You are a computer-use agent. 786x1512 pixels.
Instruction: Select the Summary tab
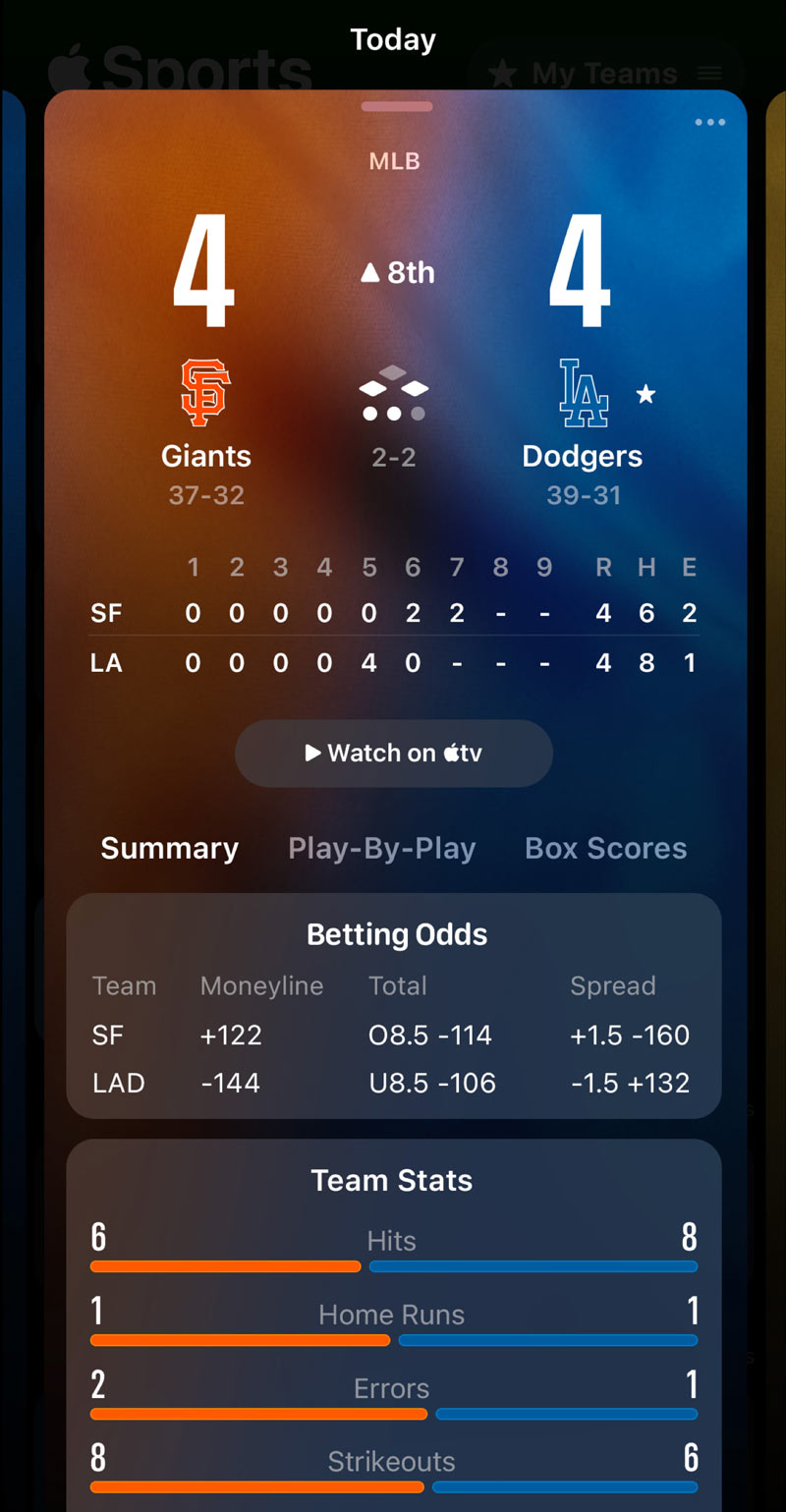coord(170,848)
